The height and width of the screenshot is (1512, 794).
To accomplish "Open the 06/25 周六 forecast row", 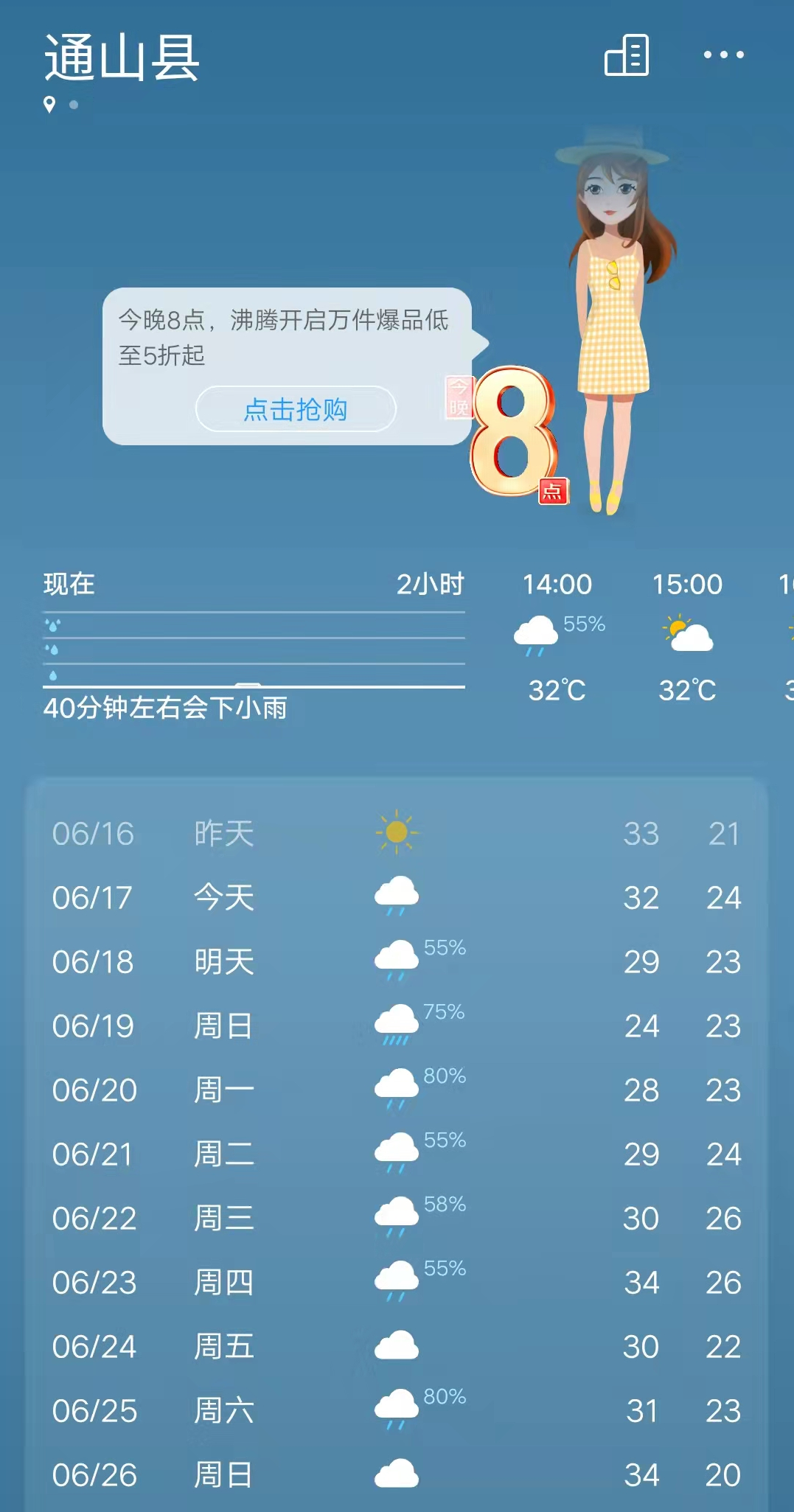I will click(x=397, y=1410).
